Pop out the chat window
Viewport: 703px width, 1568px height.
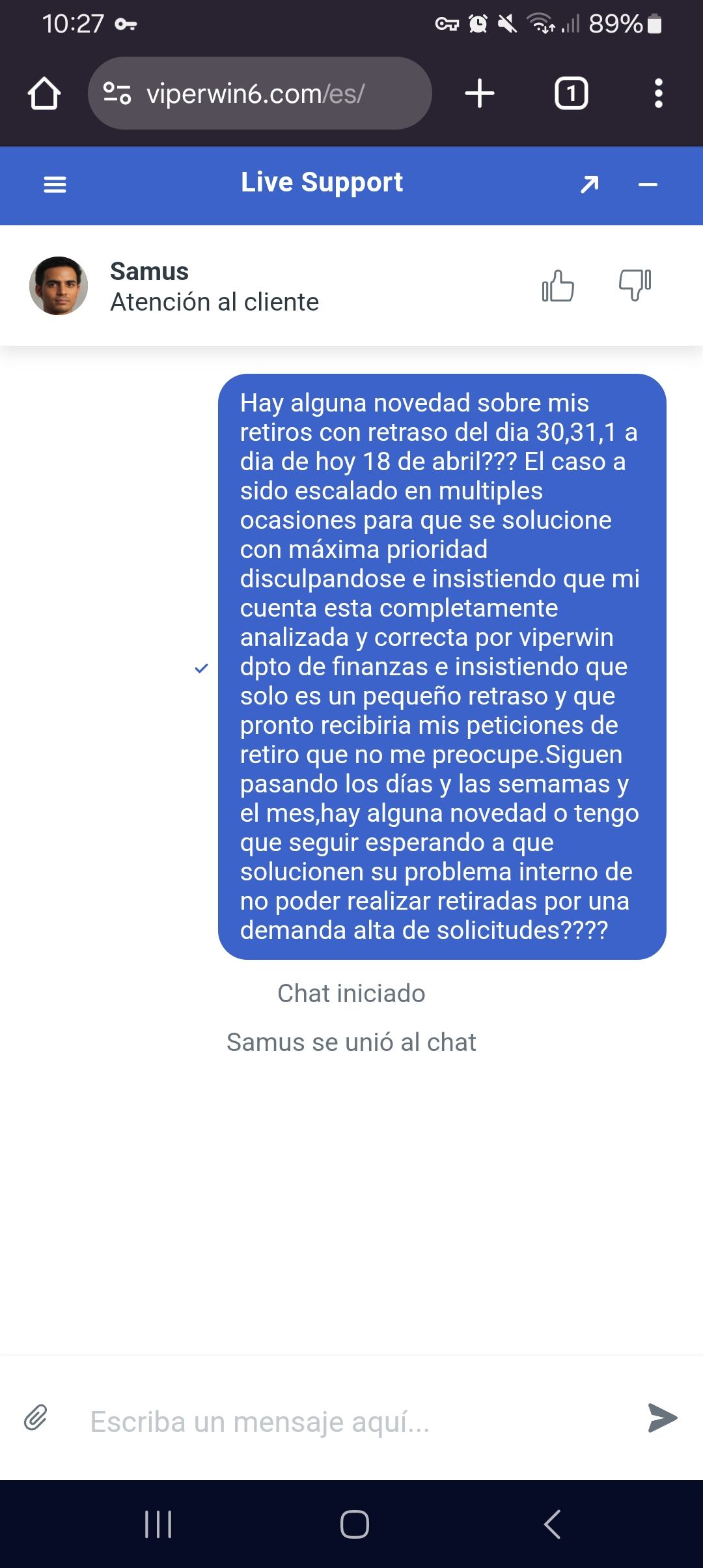(589, 185)
